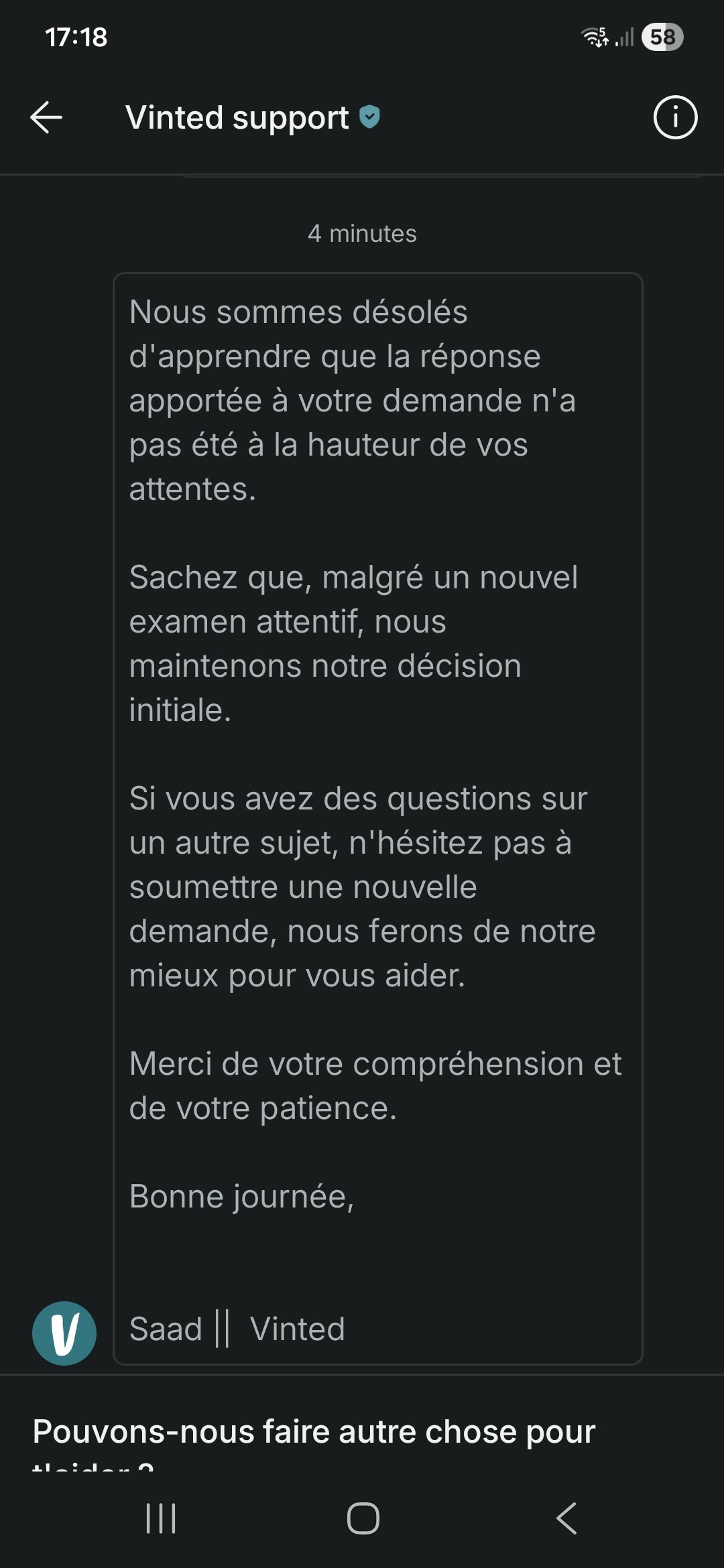Open the recent apps switcher

coord(161,1518)
